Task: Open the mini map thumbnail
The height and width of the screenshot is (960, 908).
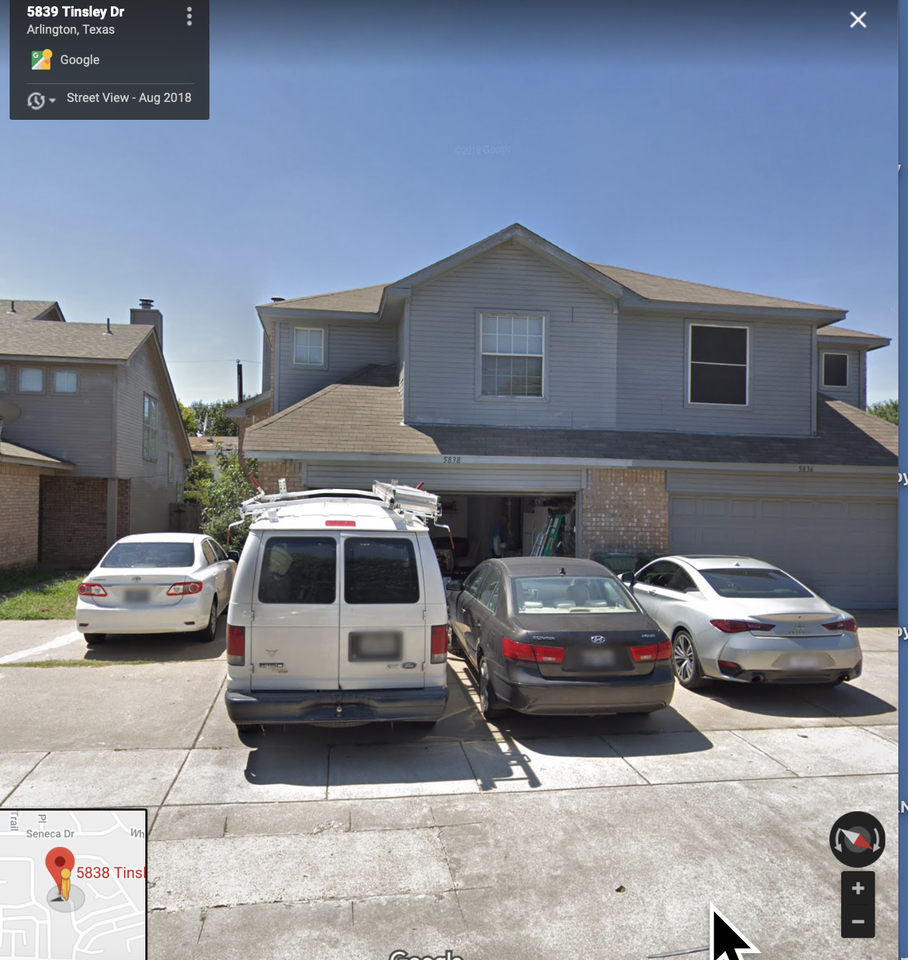Action: (73, 884)
